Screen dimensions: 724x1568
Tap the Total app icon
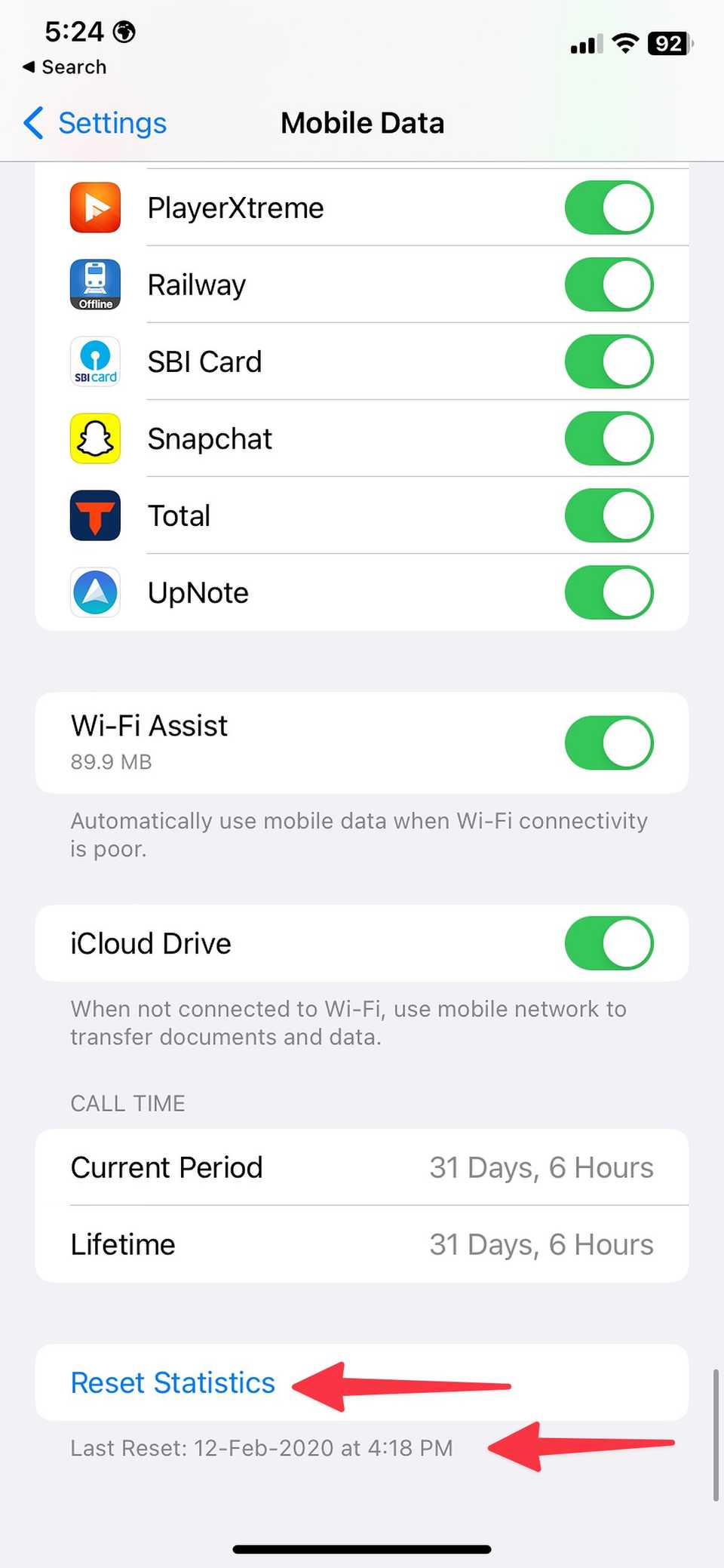95,515
